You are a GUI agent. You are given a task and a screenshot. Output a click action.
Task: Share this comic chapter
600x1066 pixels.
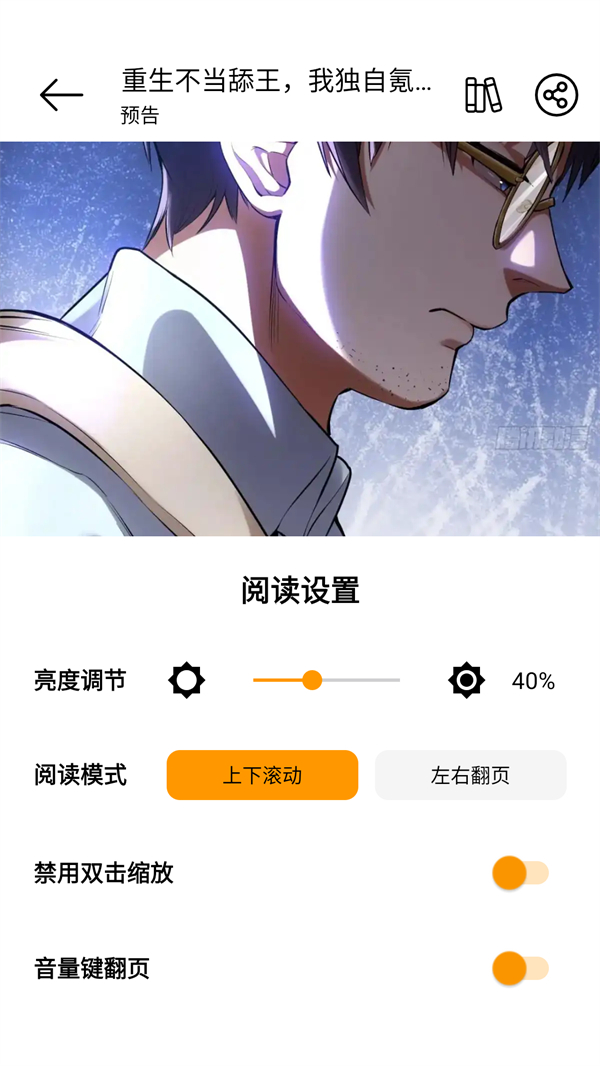point(556,95)
